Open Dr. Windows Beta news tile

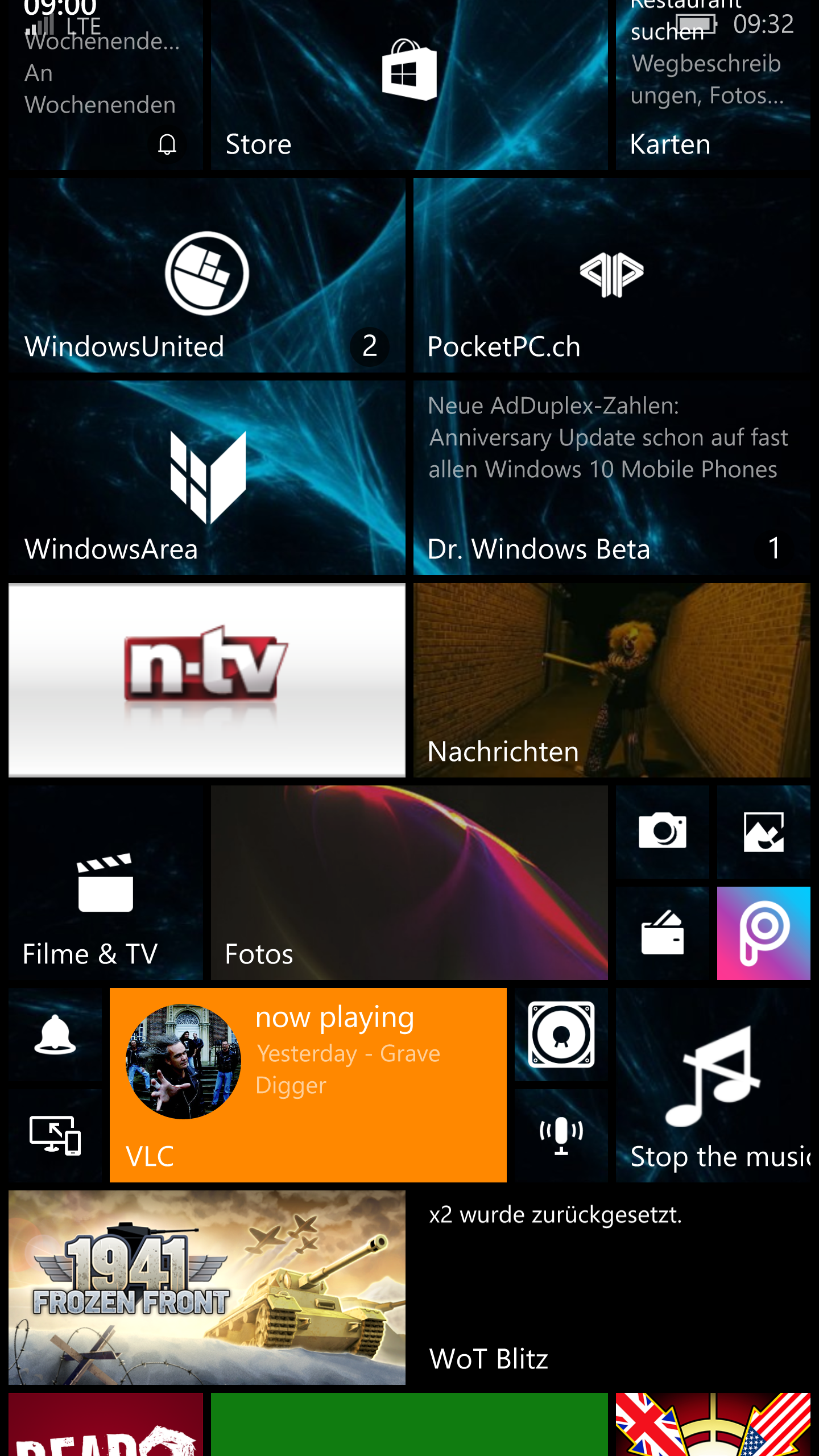[612, 478]
